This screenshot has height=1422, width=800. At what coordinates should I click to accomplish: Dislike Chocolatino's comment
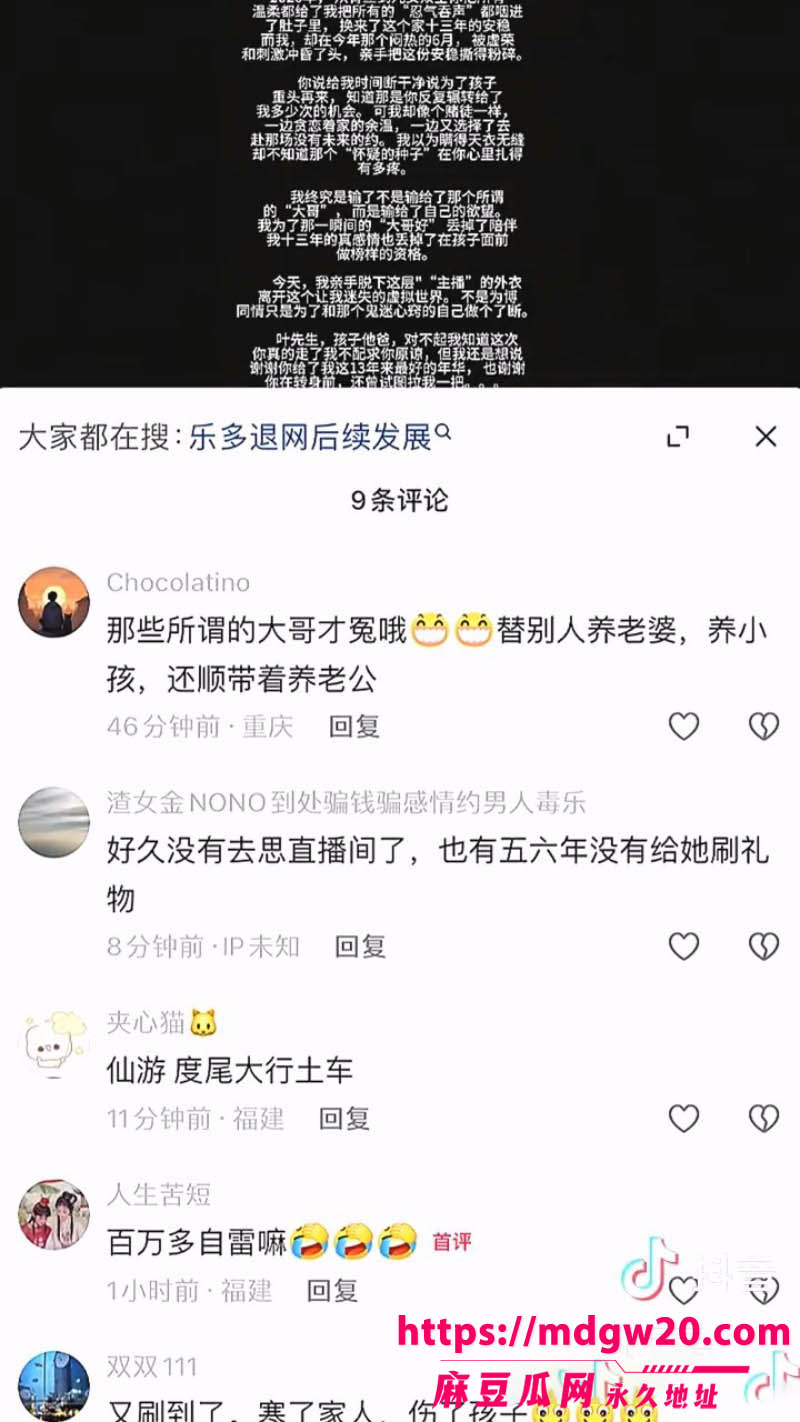[764, 726]
